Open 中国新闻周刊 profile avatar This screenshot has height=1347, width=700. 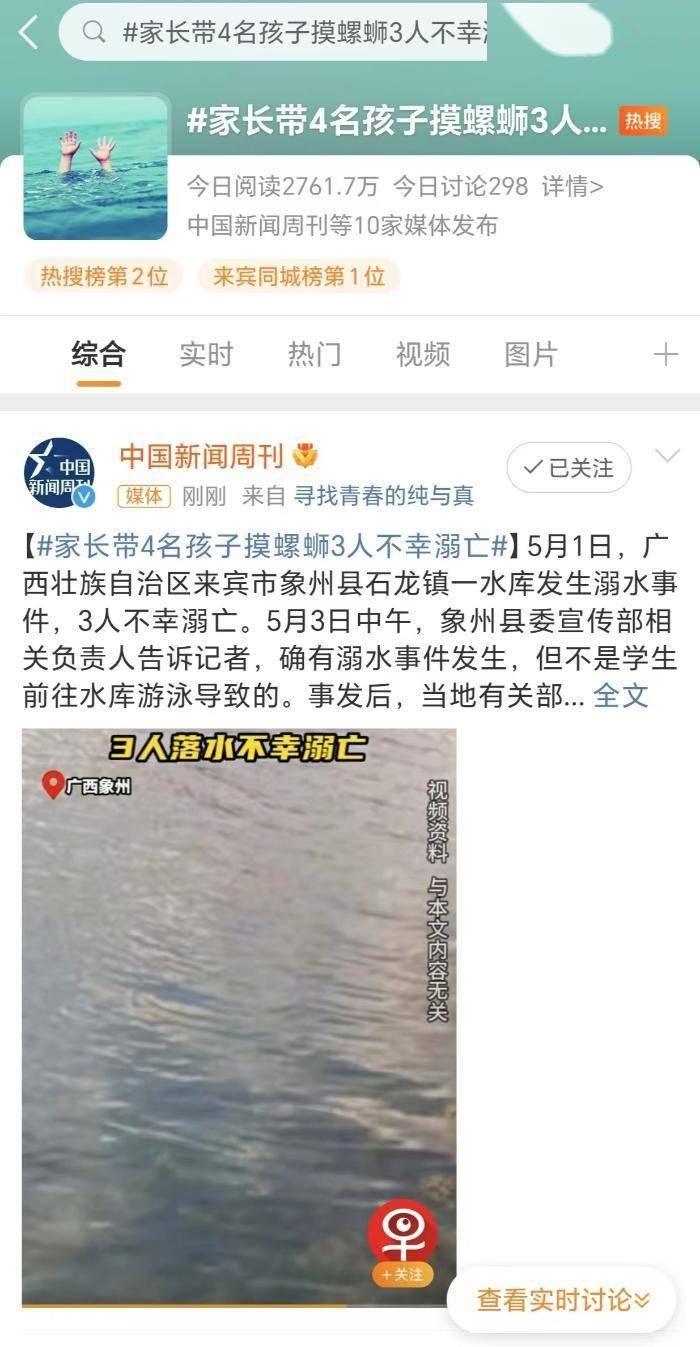click(x=59, y=473)
